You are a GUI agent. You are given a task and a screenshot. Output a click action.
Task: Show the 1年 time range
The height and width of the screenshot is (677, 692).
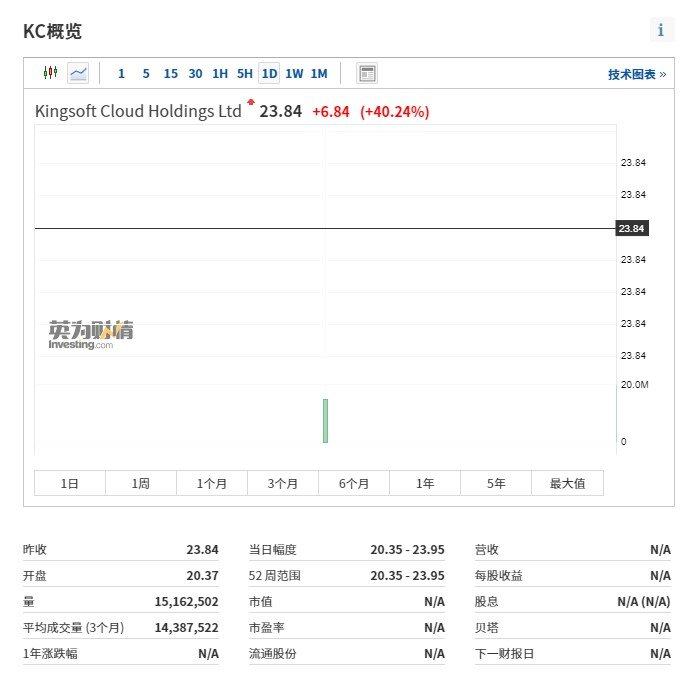pyautogui.click(x=425, y=483)
